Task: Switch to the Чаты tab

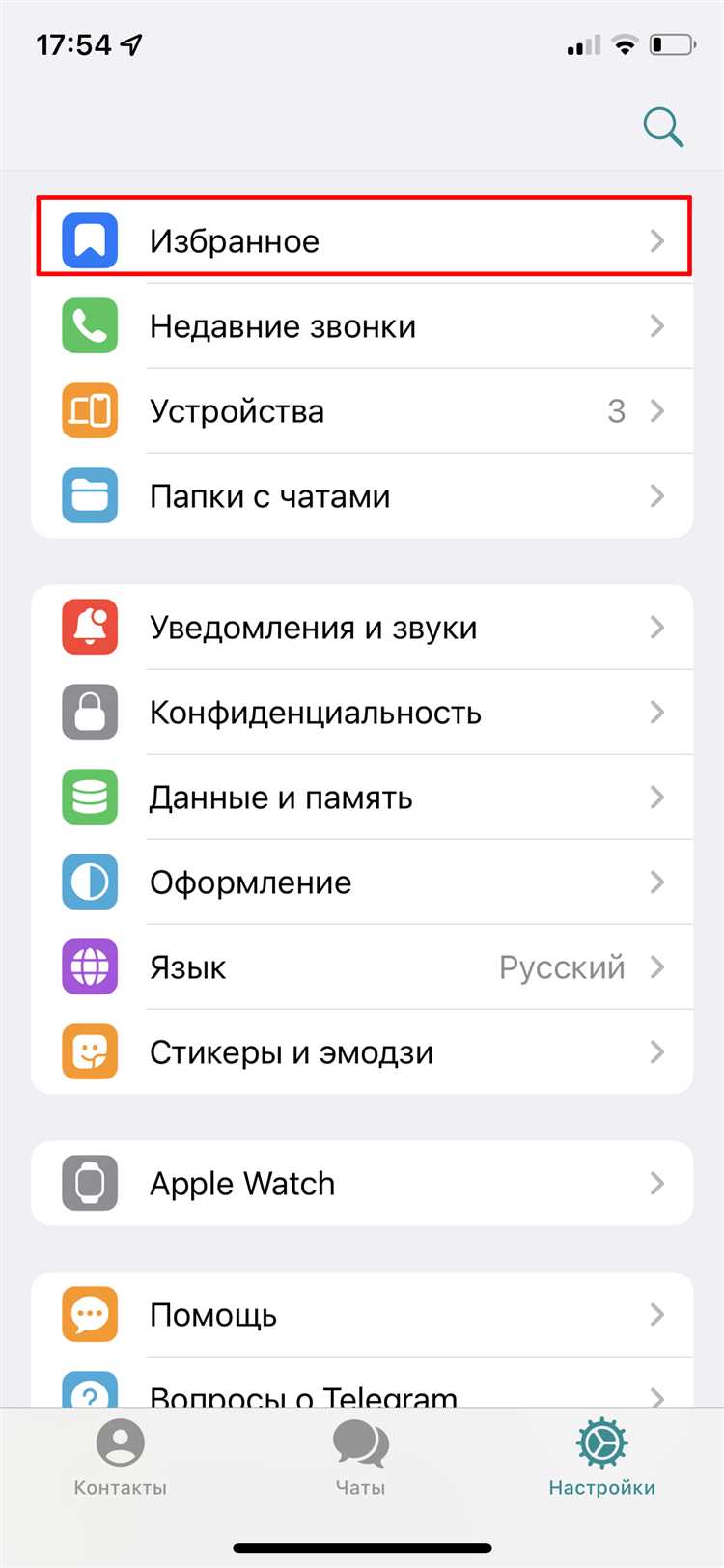Action: (361, 1458)
